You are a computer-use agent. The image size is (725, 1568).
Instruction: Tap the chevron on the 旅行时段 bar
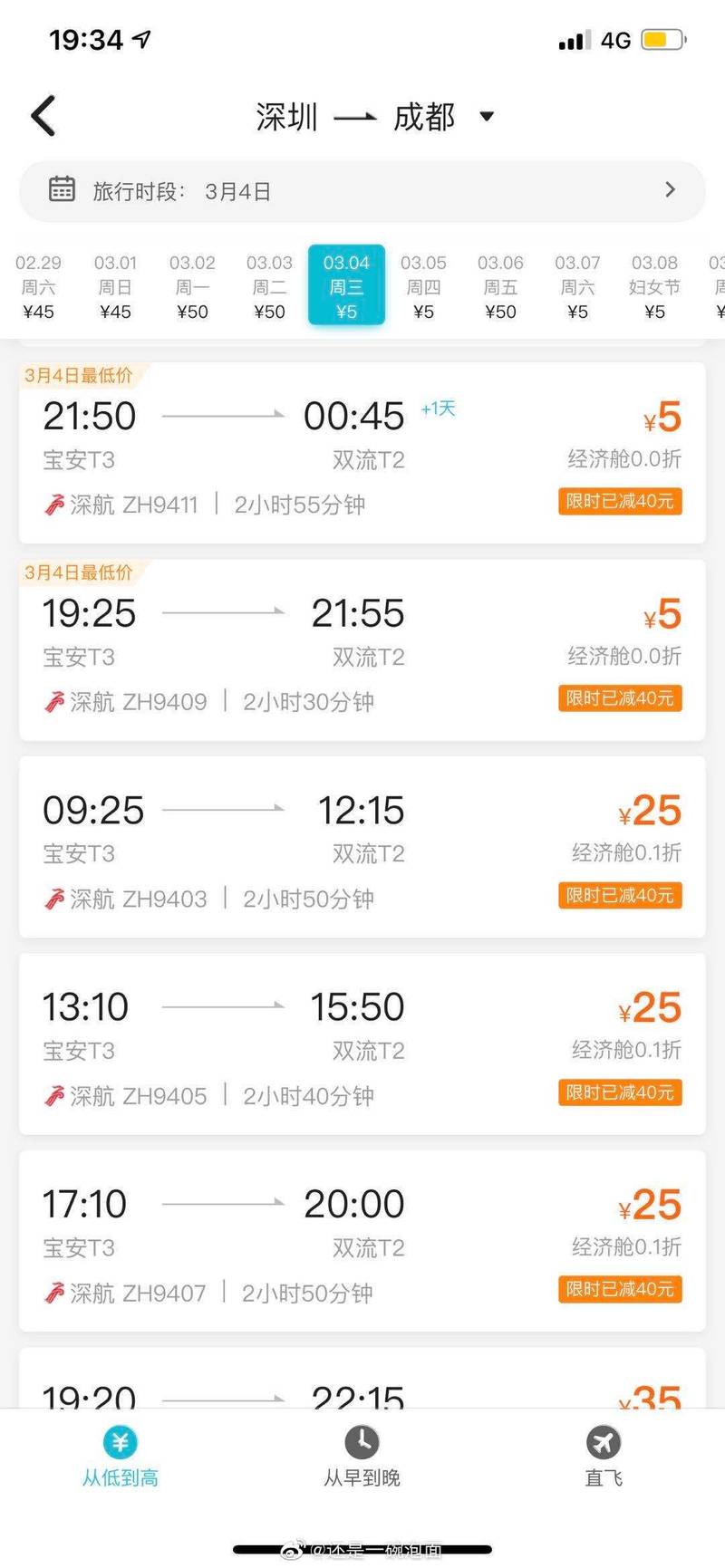(x=671, y=190)
